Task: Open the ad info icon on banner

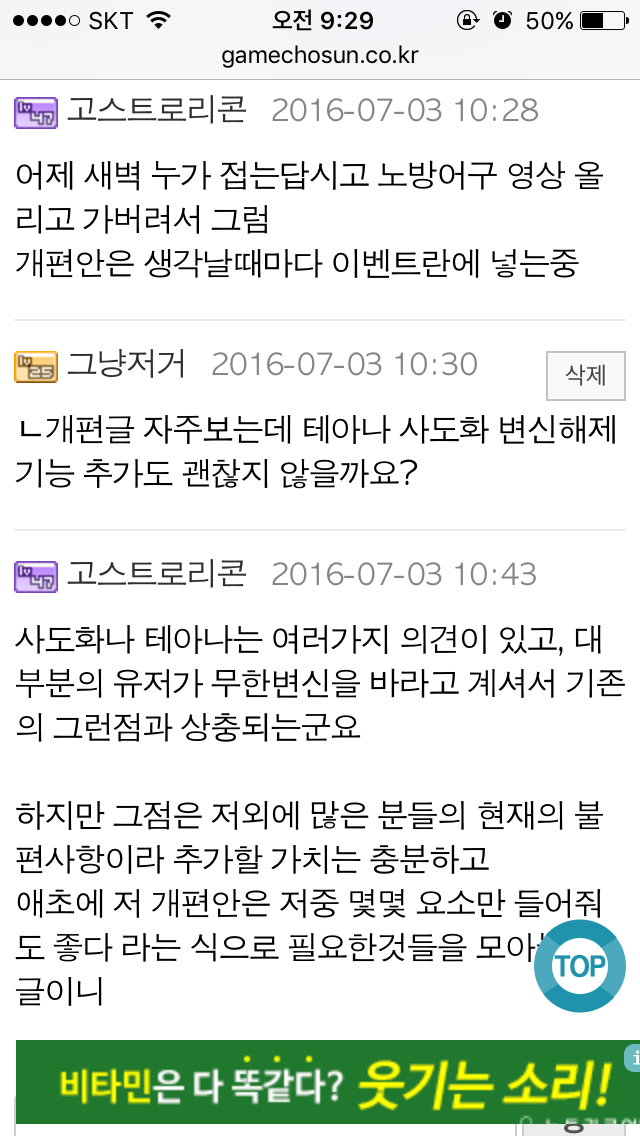Action: [x=632, y=1057]
